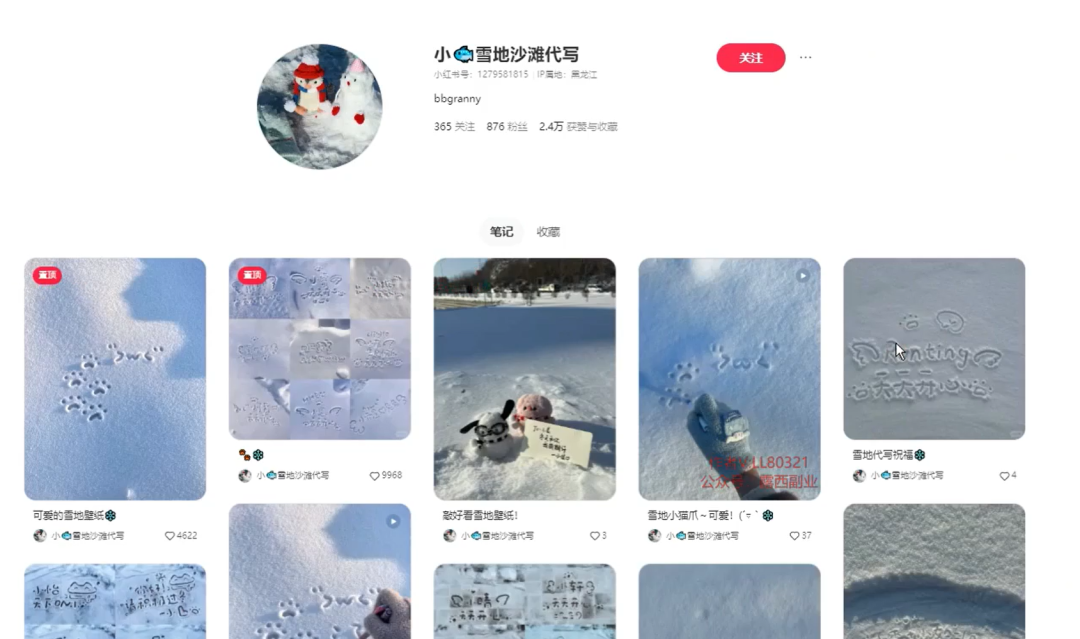Open the pinned note 可爱的雪地壁纸
The image size is (1080, 639).
[115, 379]
